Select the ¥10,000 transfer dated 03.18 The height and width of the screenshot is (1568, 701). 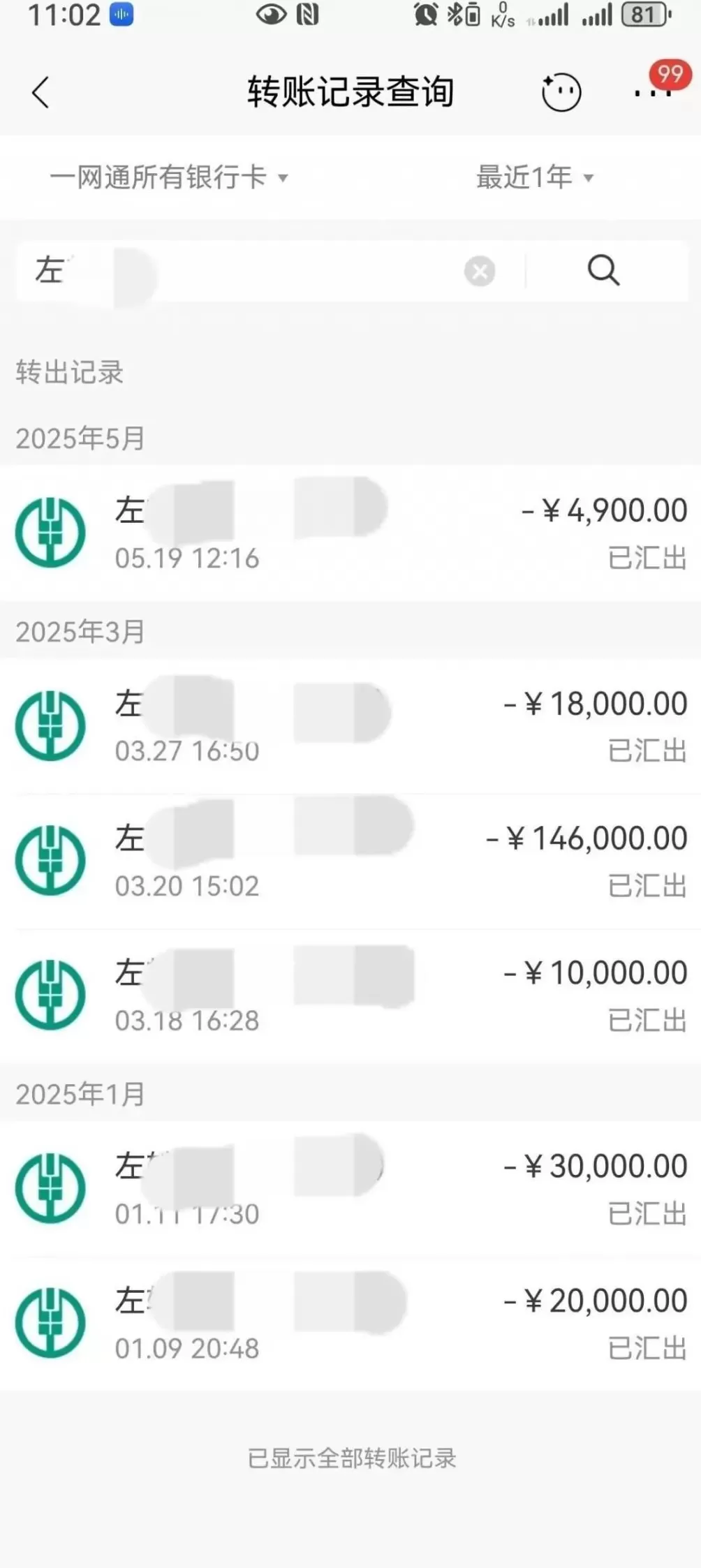coord(349,991)
